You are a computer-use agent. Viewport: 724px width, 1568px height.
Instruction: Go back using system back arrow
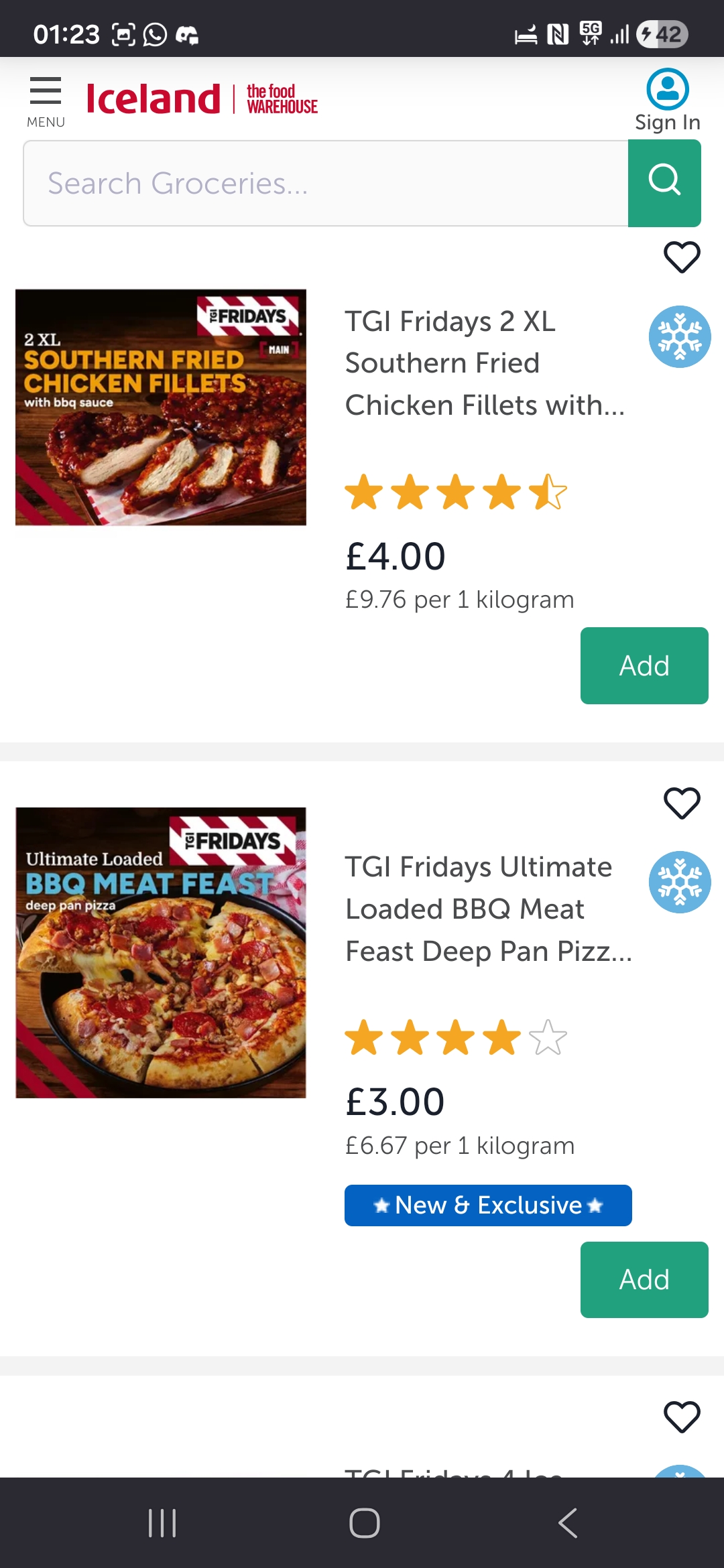point(567,1522)
